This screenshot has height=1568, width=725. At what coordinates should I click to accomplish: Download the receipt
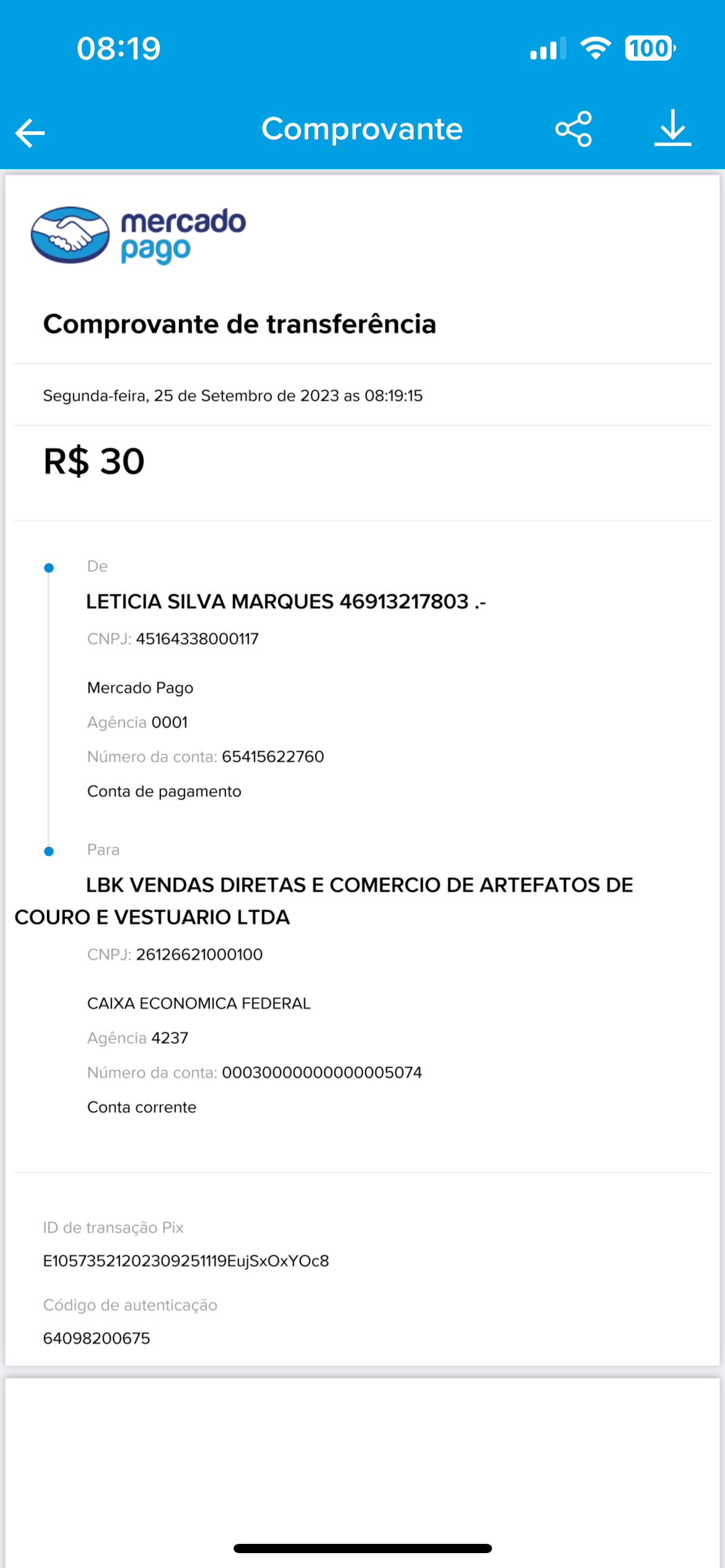[672, 128]
